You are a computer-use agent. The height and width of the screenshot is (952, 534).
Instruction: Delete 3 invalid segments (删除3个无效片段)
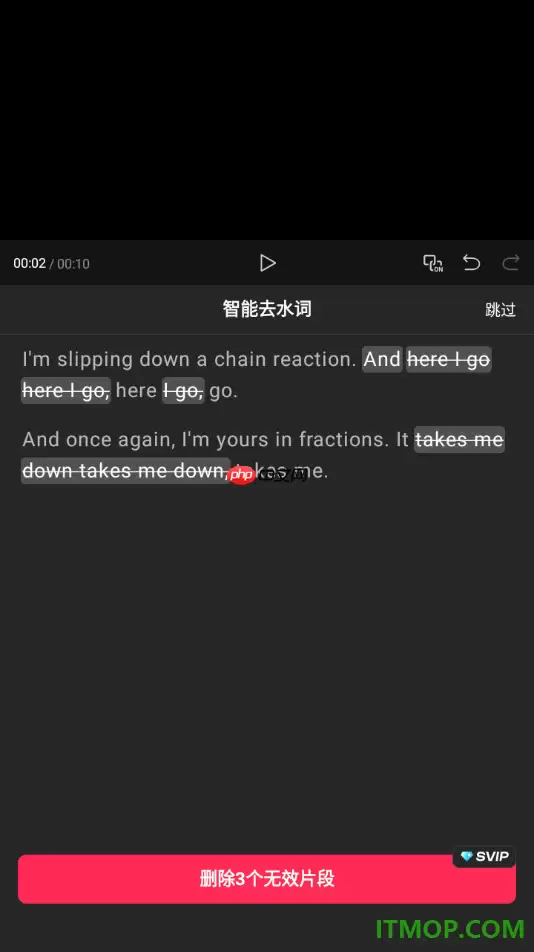[267, 879]
